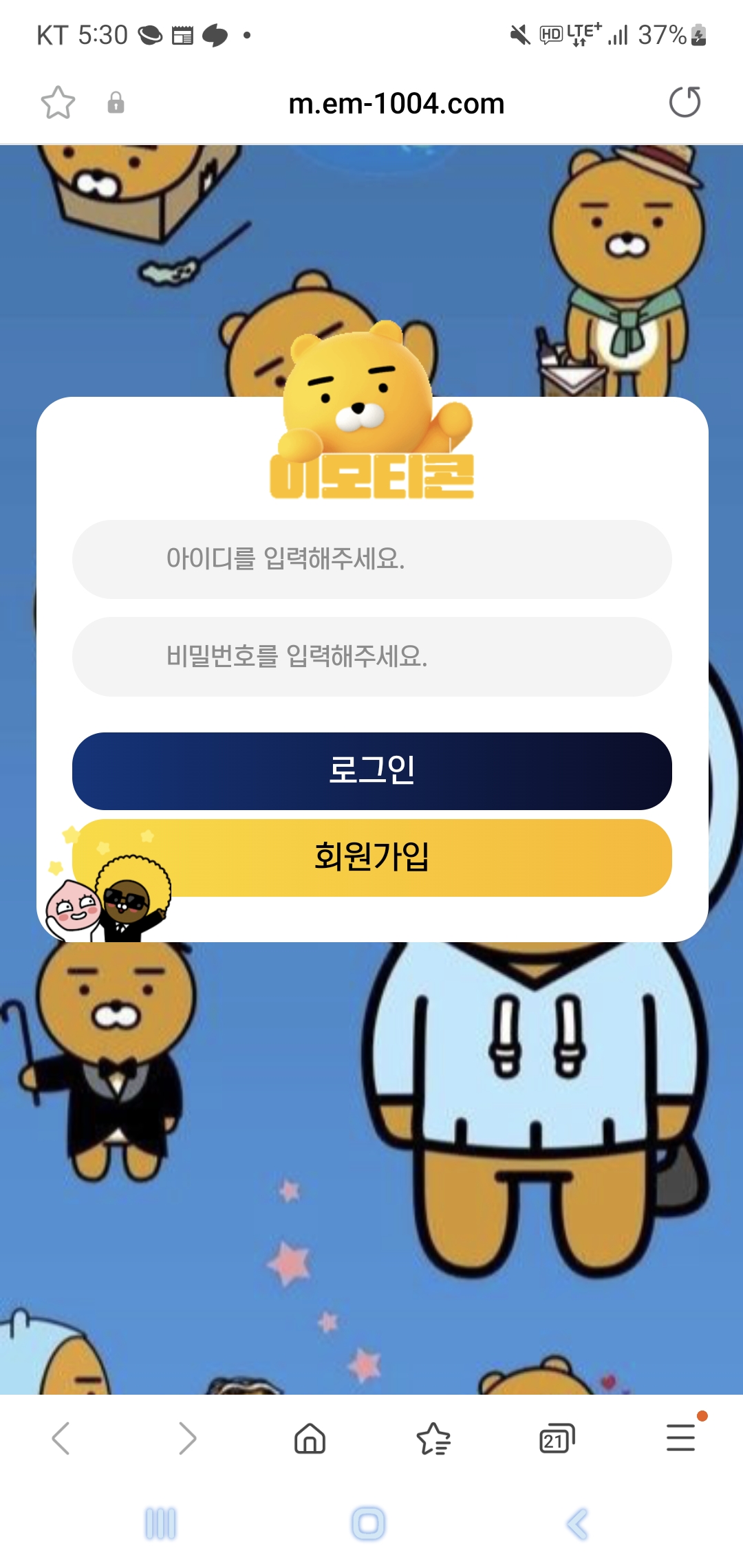The width and height of the screenshot is (743, 1568).
Task: Open the browser home page
Action: point(310,1438)
